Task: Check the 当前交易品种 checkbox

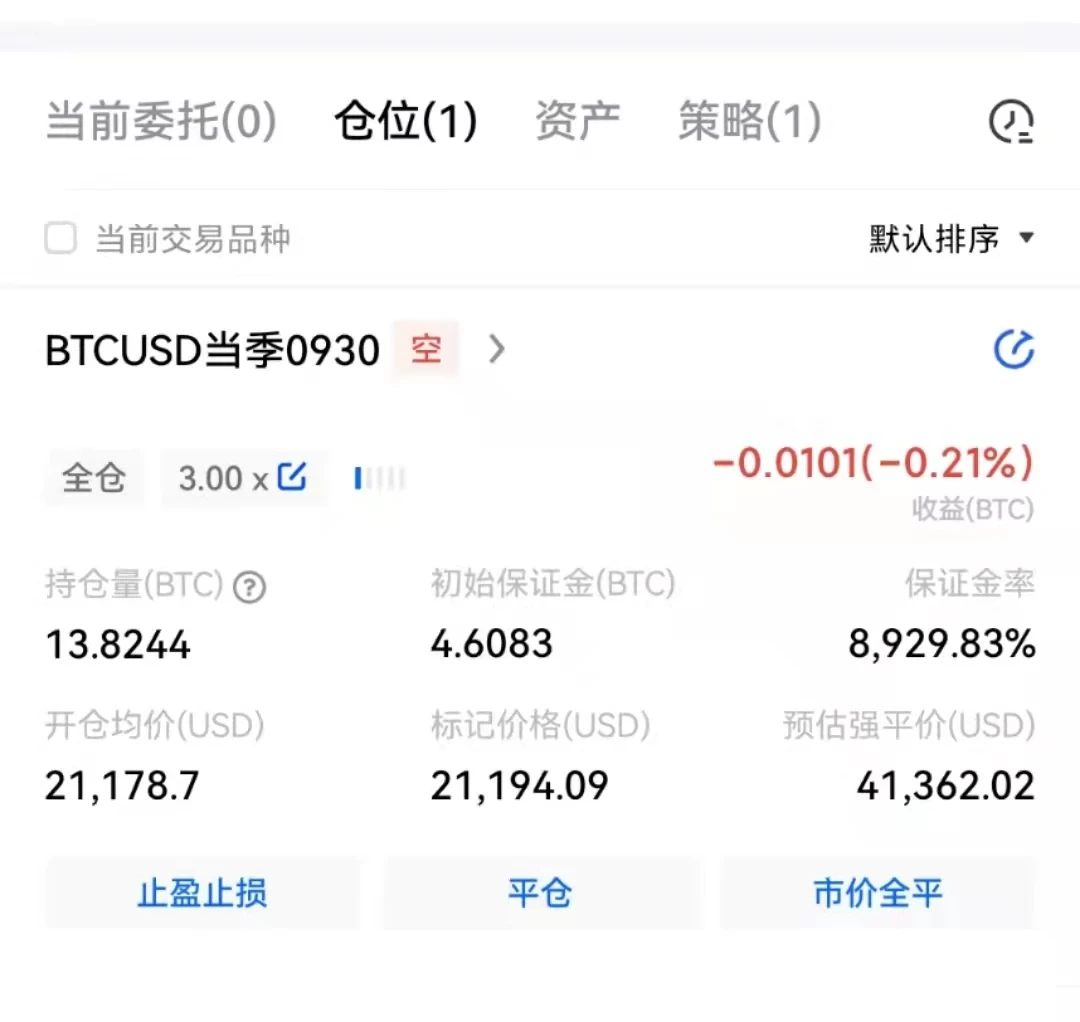Action: (61, 239)
